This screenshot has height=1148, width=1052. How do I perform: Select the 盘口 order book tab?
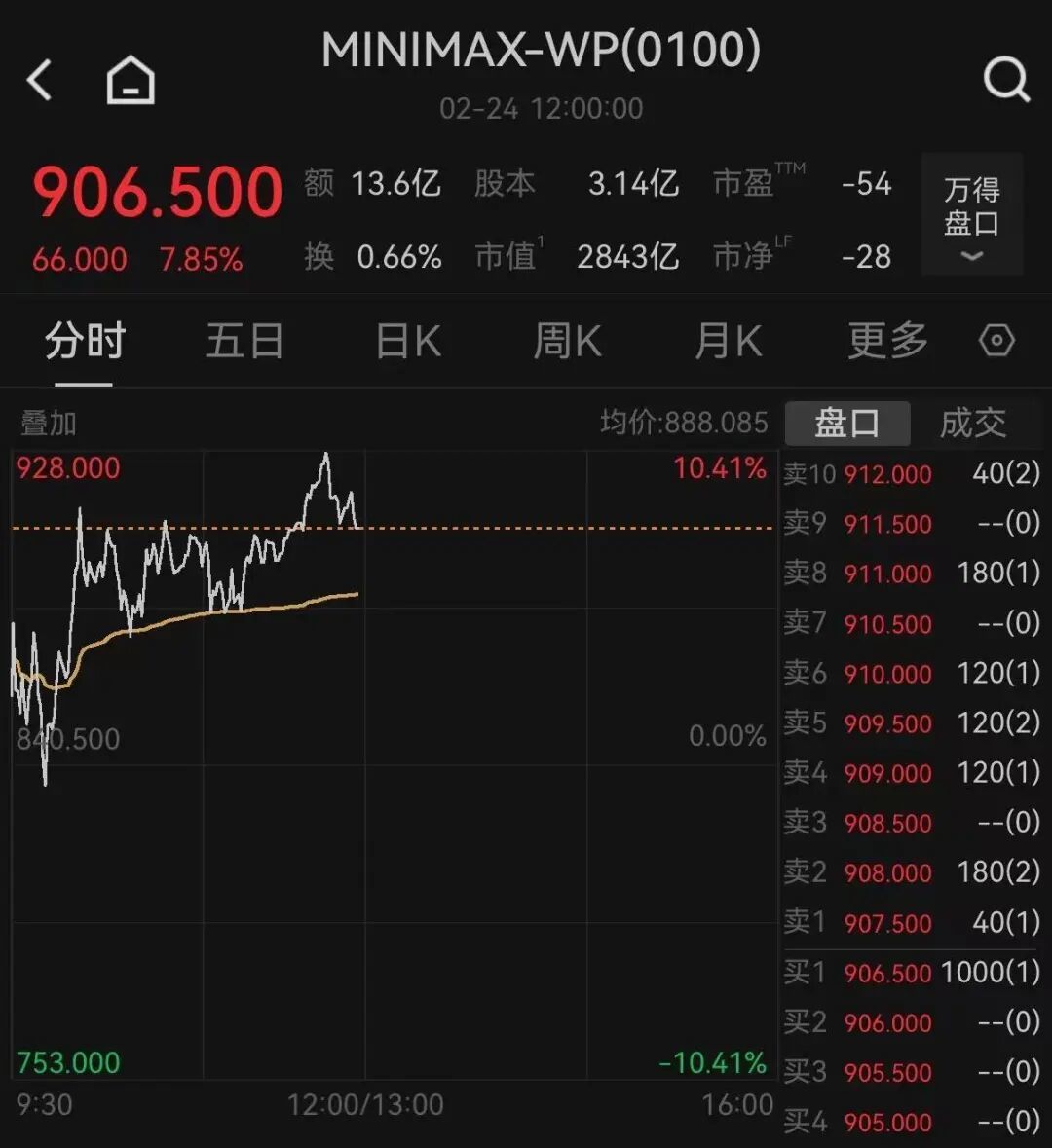click(x=846, y=424)
